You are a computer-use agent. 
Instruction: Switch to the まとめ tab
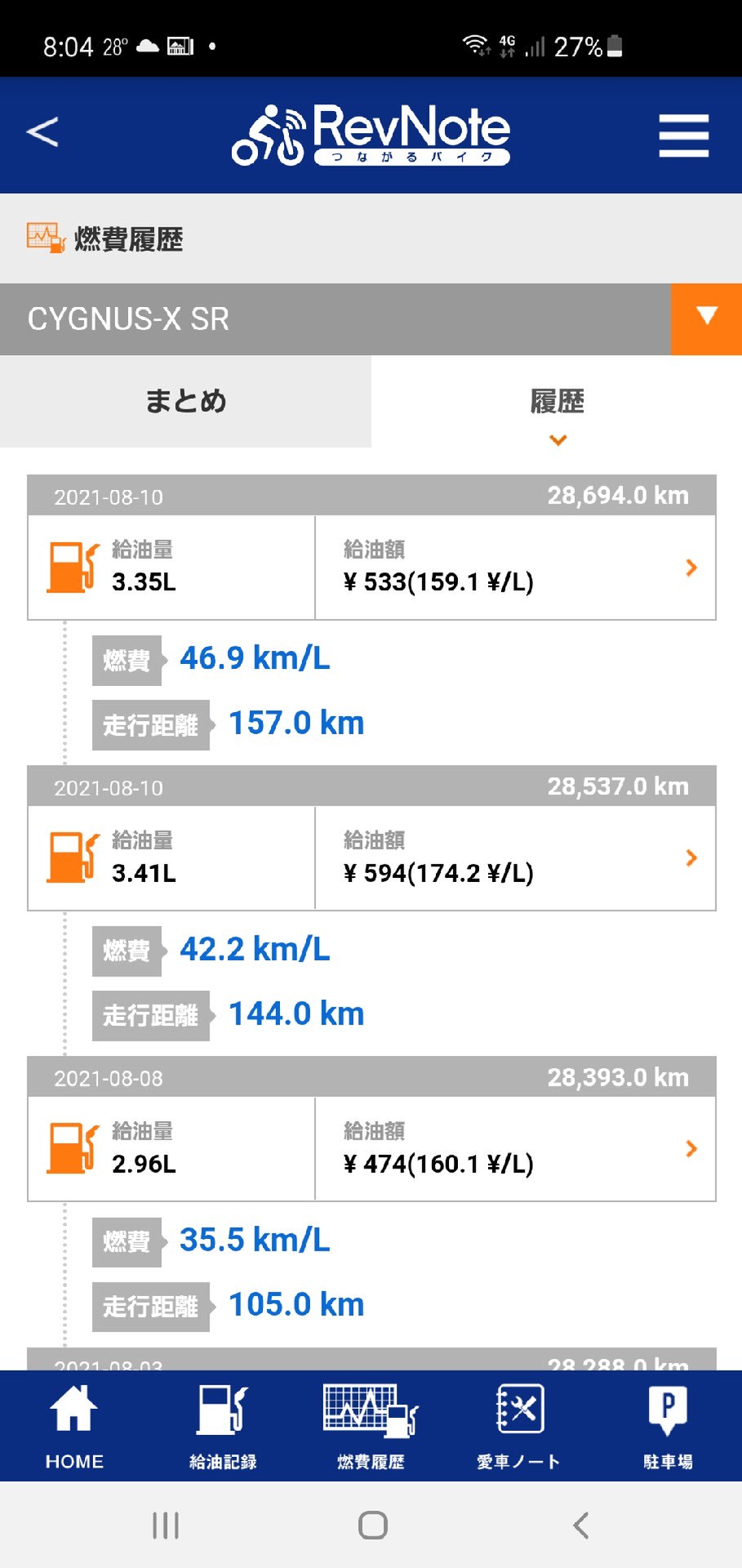(185, 401)
